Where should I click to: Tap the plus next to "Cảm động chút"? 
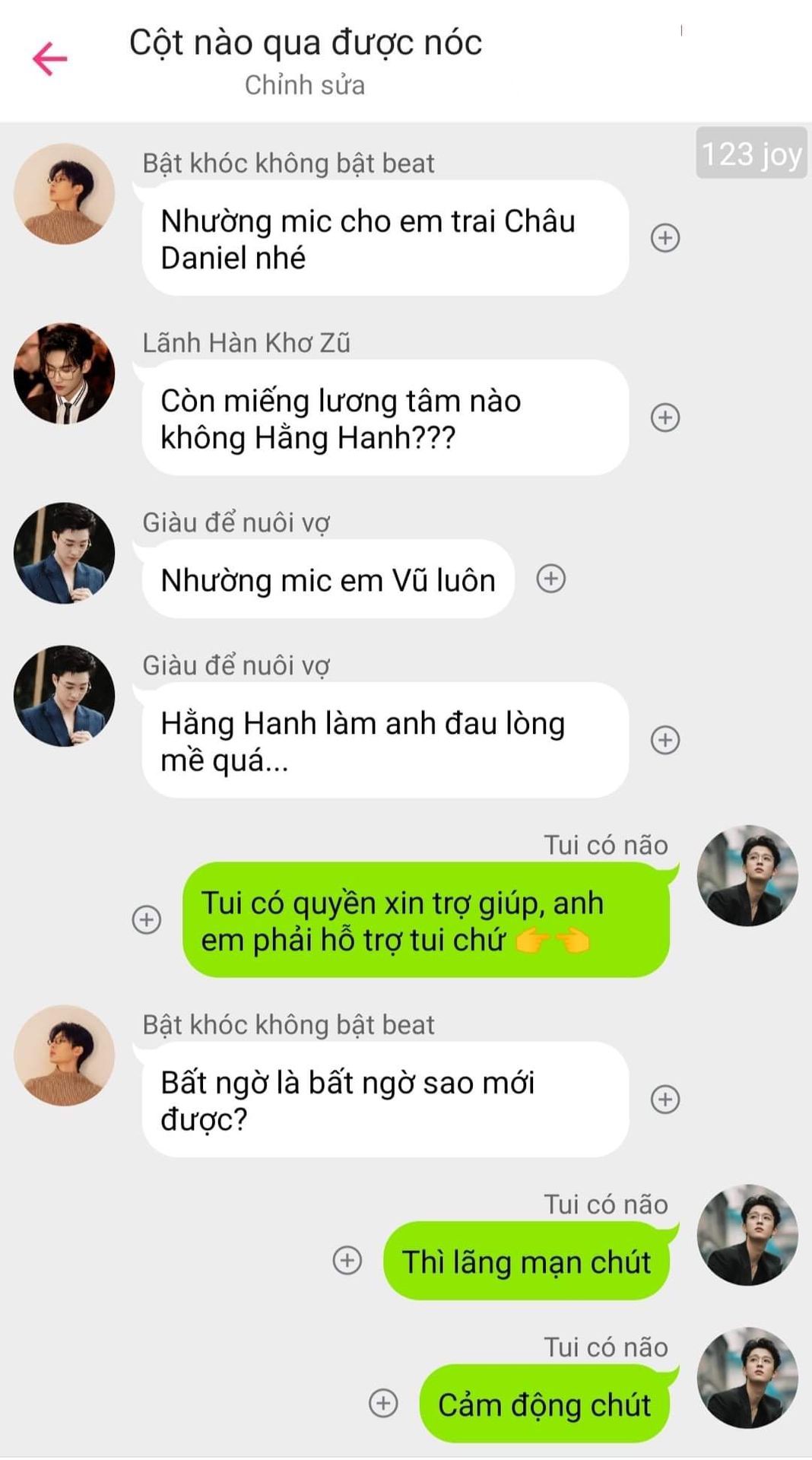(x=383, y=1403)
